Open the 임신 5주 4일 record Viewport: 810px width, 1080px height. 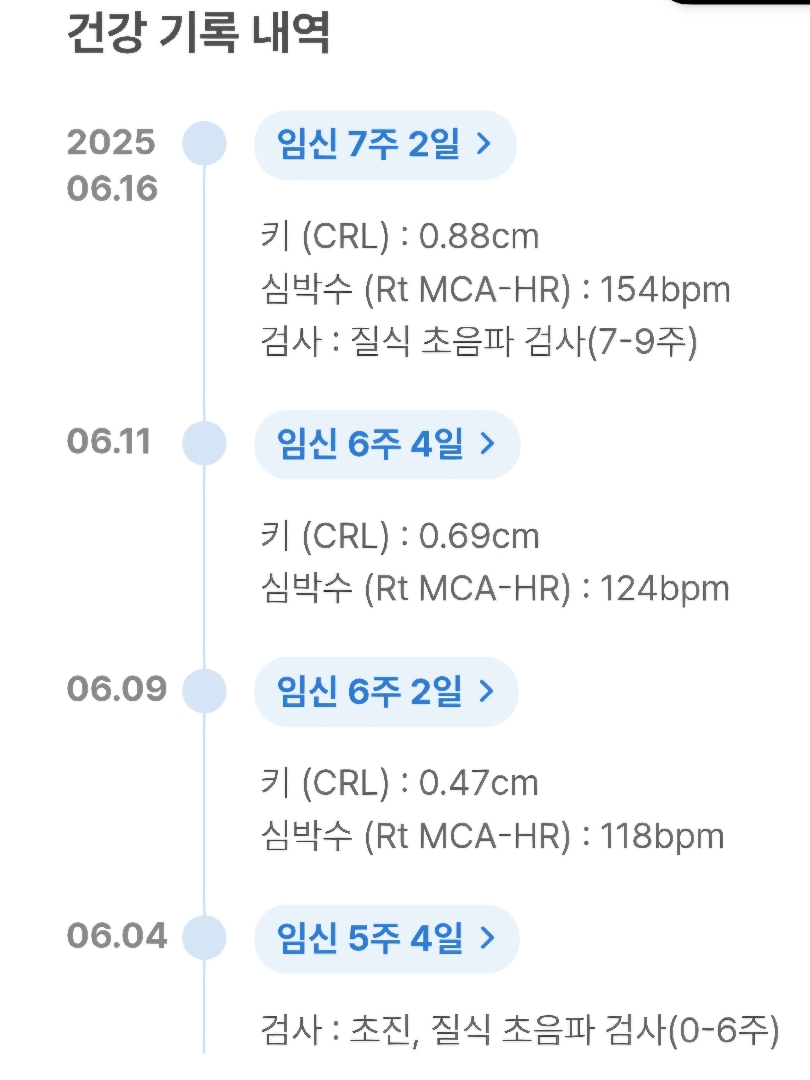[387, 939]
